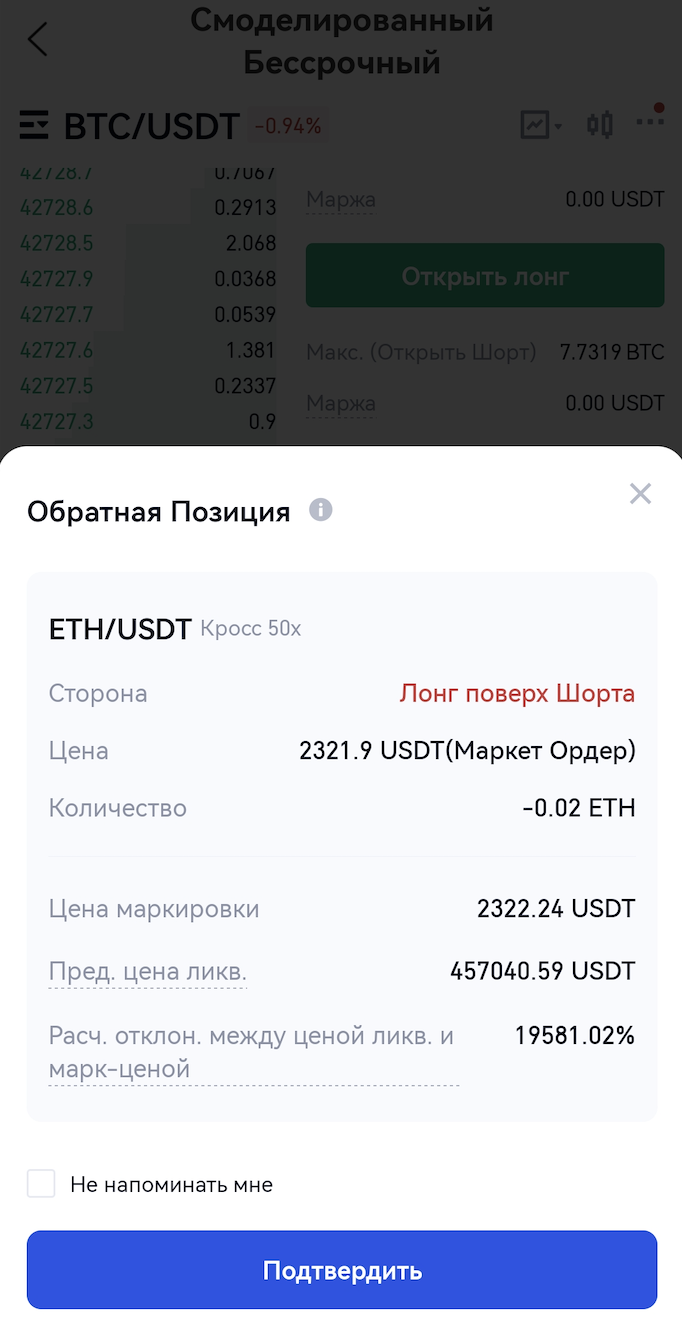Tap the underlined 'Пред. цена ликв.' label
The image size is (682, 1334).
click(147, 972)
